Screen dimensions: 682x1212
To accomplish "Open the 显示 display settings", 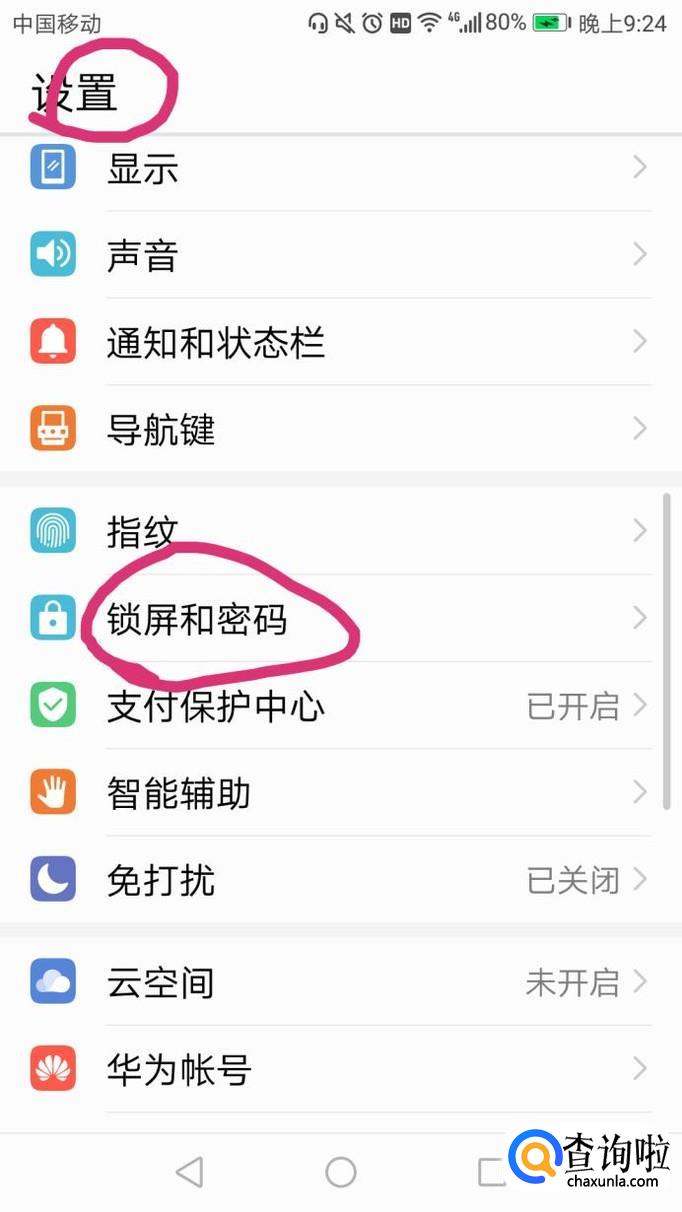I will [341, 168].
